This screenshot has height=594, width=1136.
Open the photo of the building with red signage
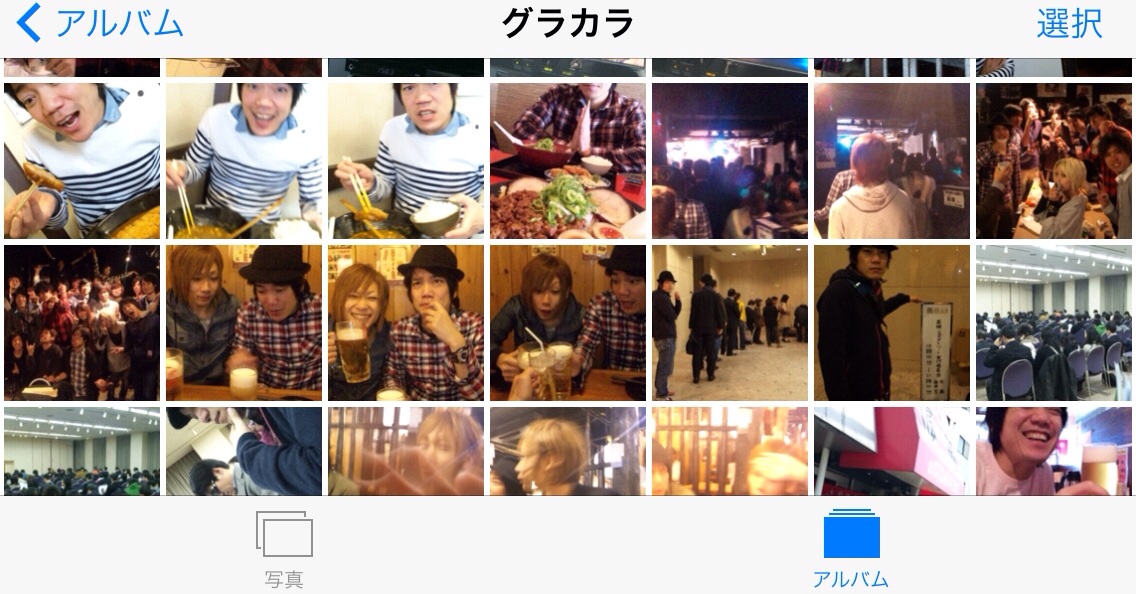tap(892, 452)
